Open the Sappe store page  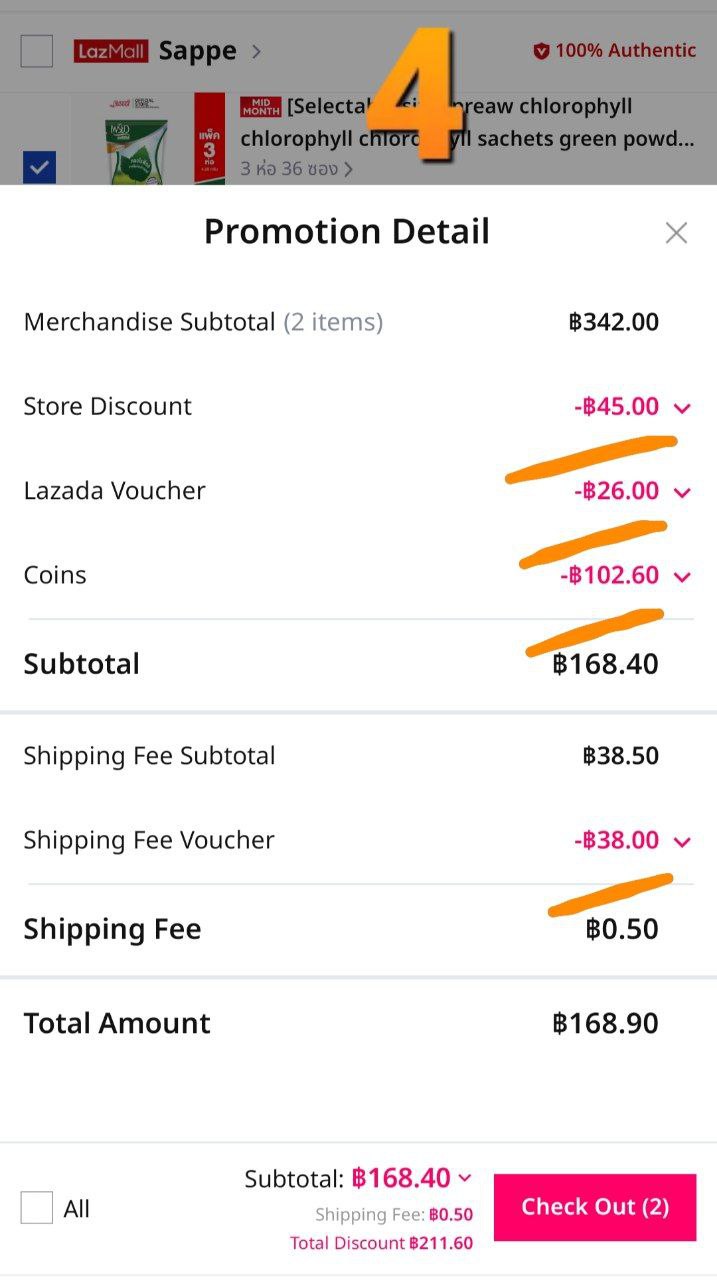[x=210, y=50]
